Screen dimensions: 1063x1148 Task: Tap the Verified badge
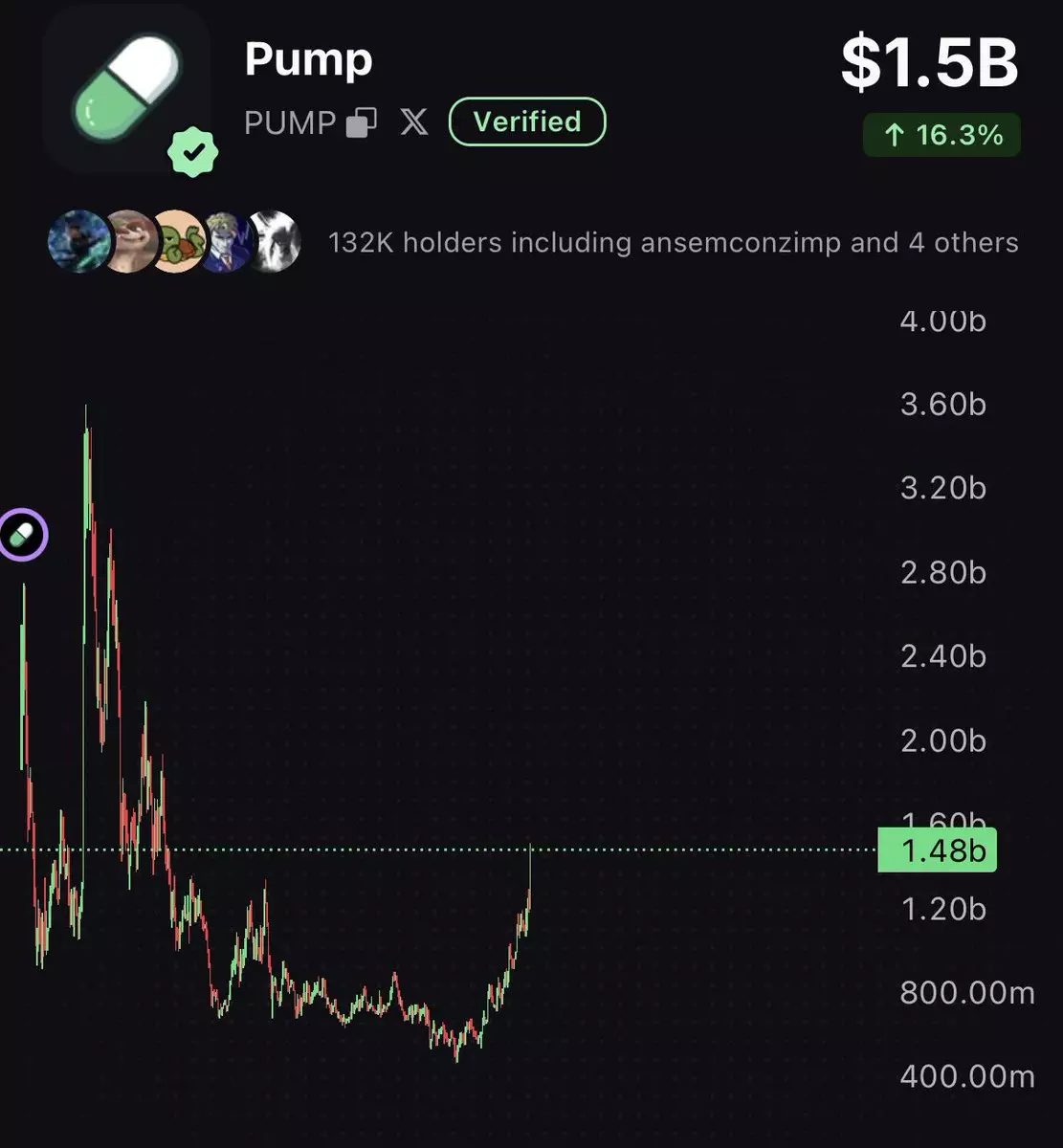pyautogui.click(x=527, y=121)
